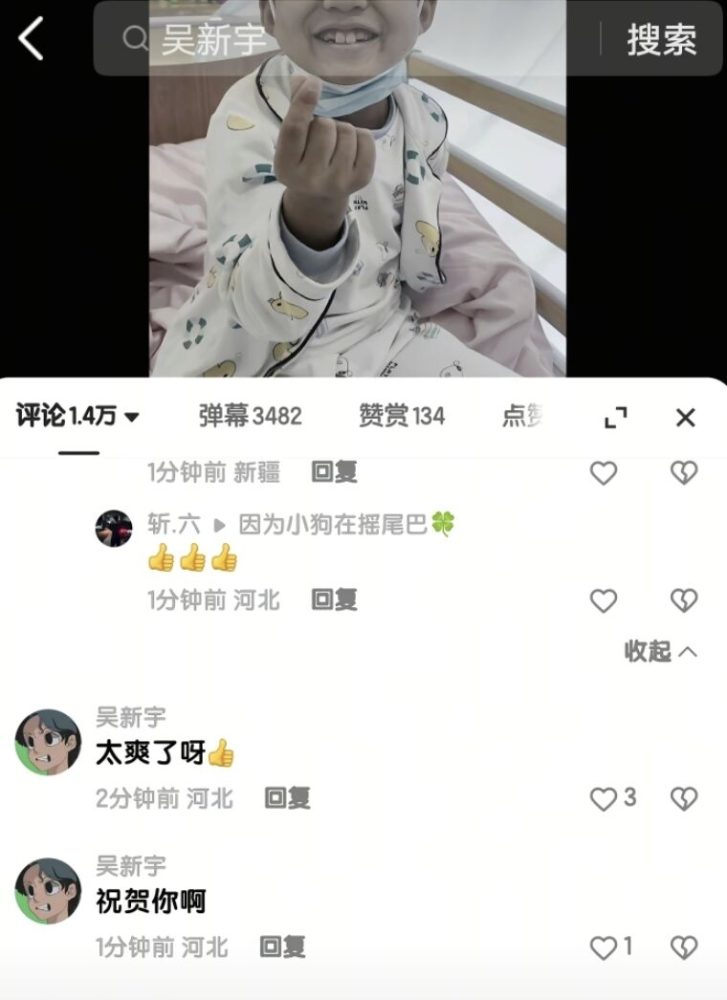Reply to the comment 太爽了呀

tap(287, 798)
